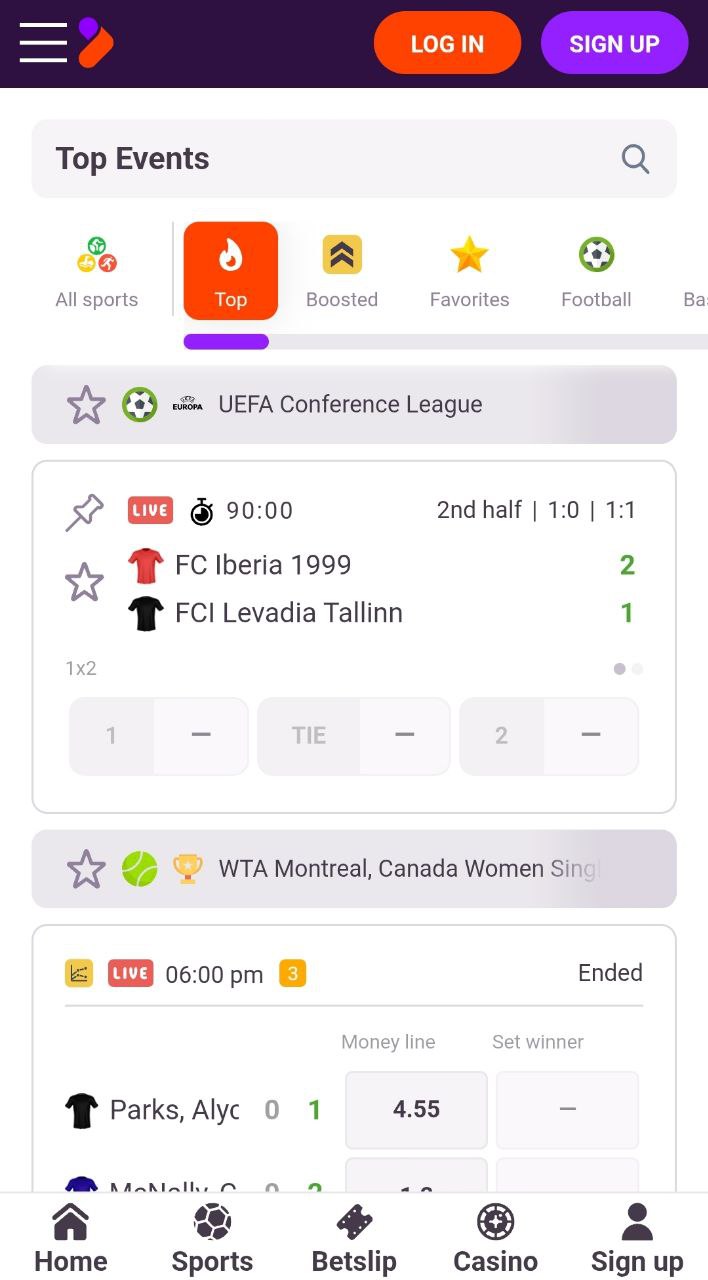Open the hamburger menu
The height and width of the screenshot is (1280, 708).
[43, 43]
